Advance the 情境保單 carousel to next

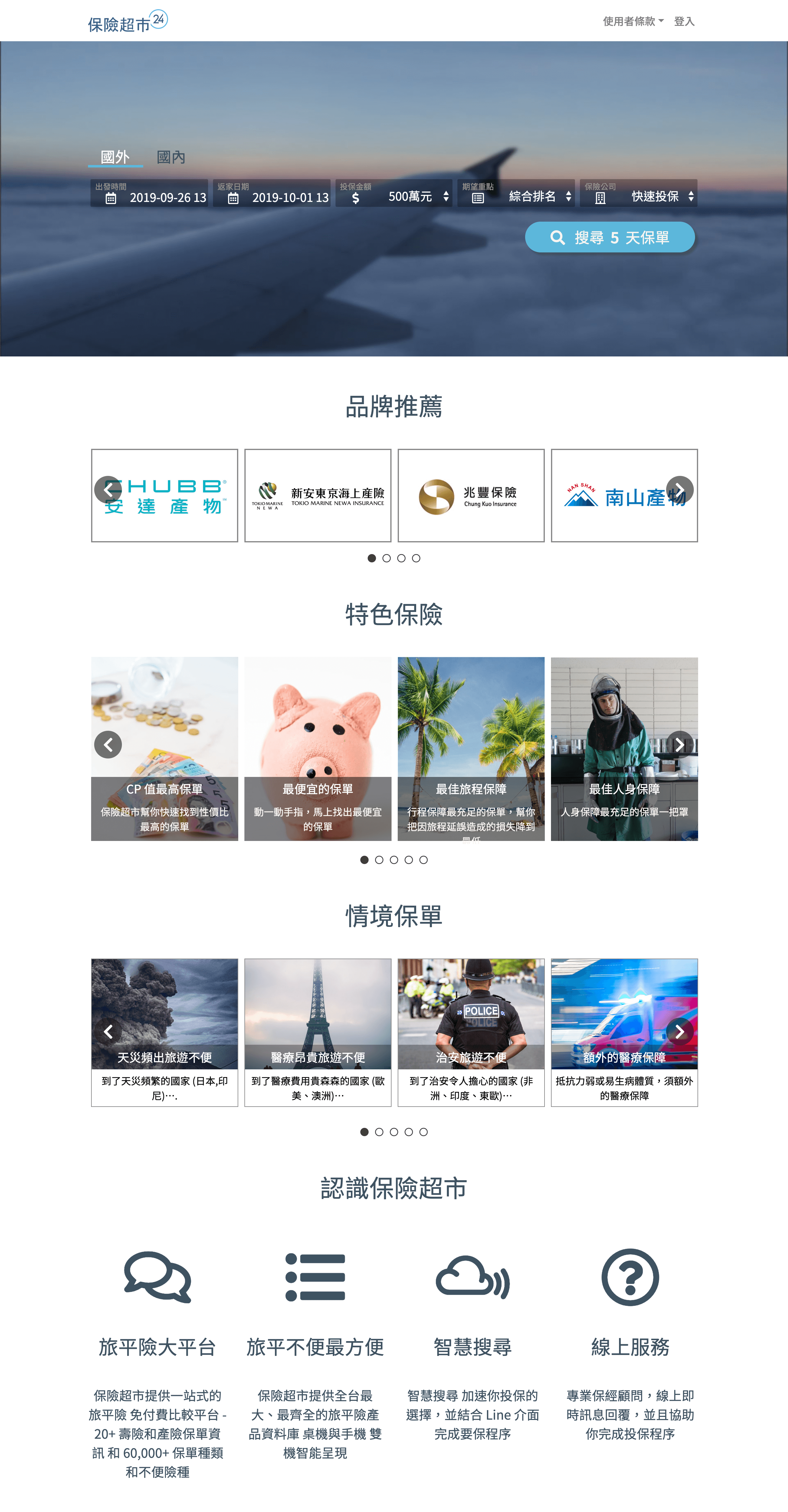[679, 1031]
